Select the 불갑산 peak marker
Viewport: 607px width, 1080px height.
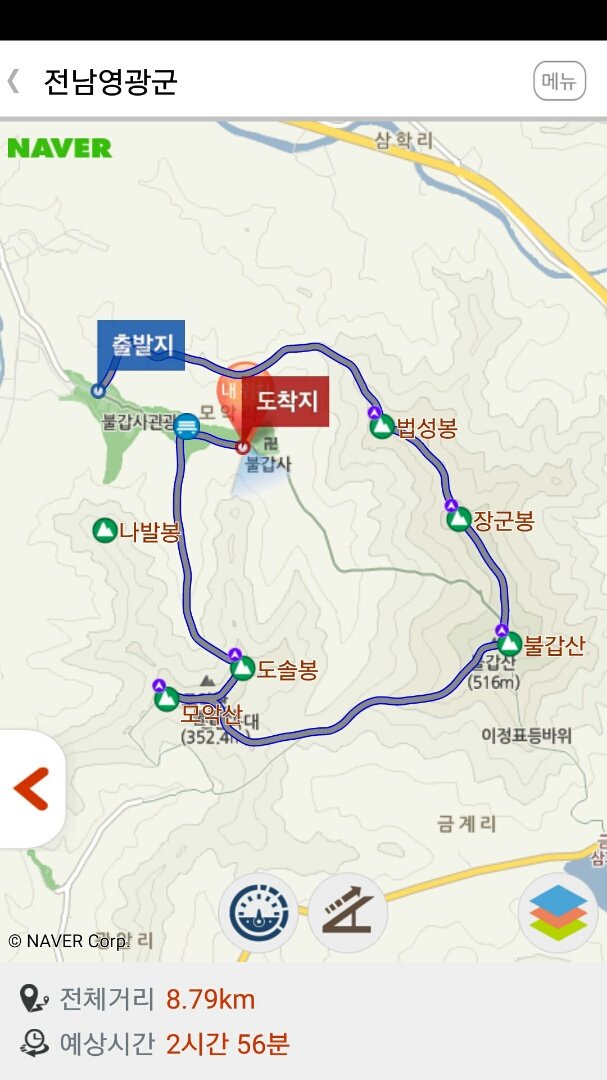click(x=510, y=644)
